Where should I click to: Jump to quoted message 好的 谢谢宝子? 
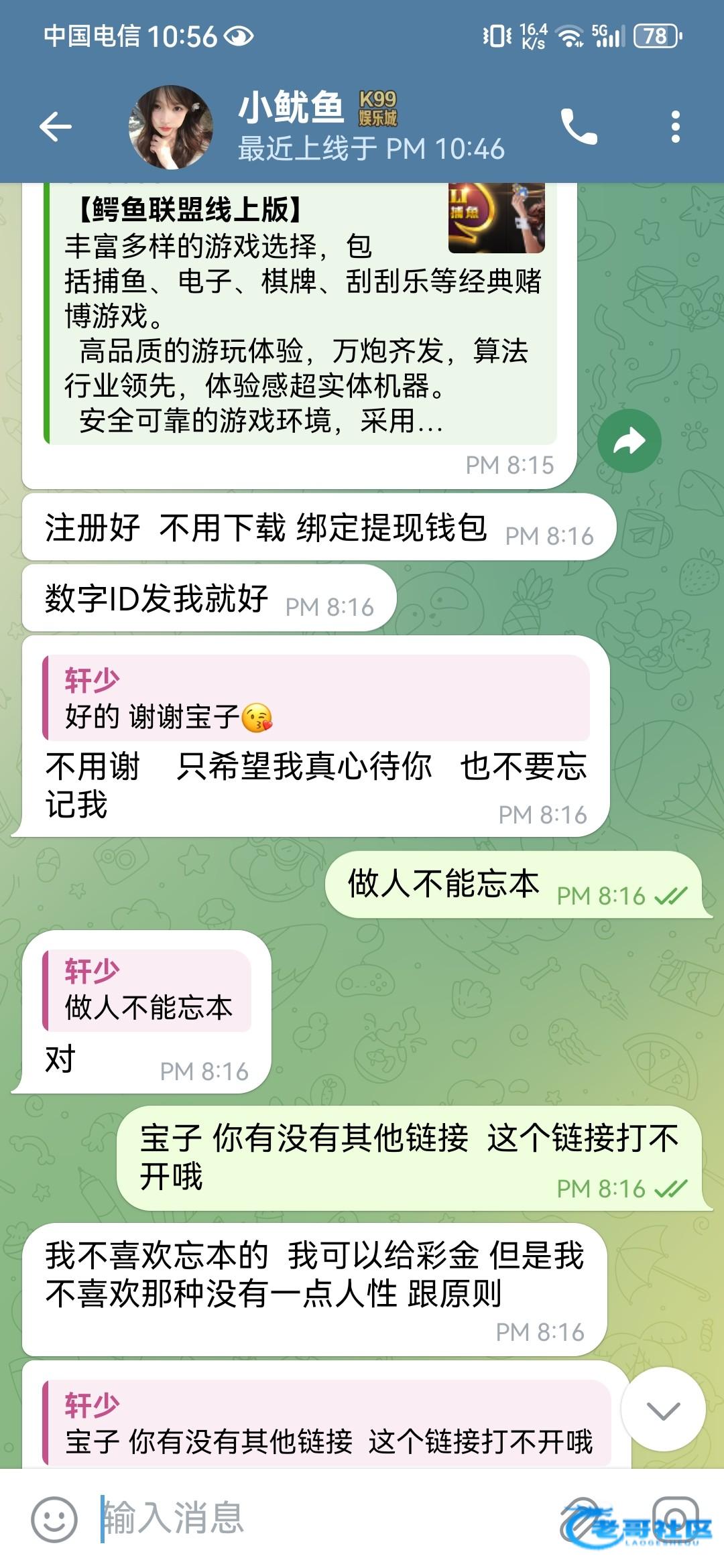click(x=315, y=698)
